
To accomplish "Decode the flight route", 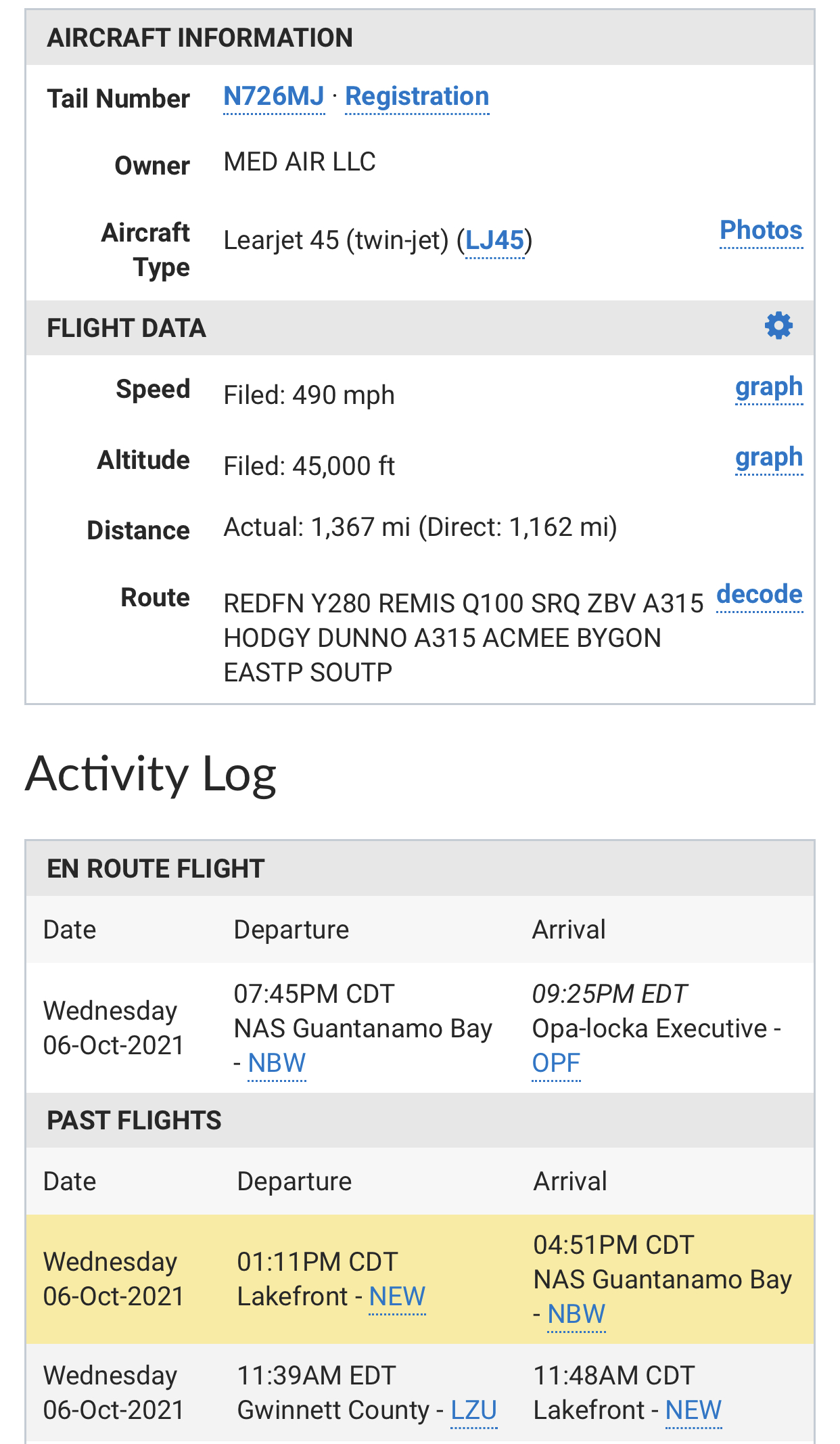I will point(760,595).
